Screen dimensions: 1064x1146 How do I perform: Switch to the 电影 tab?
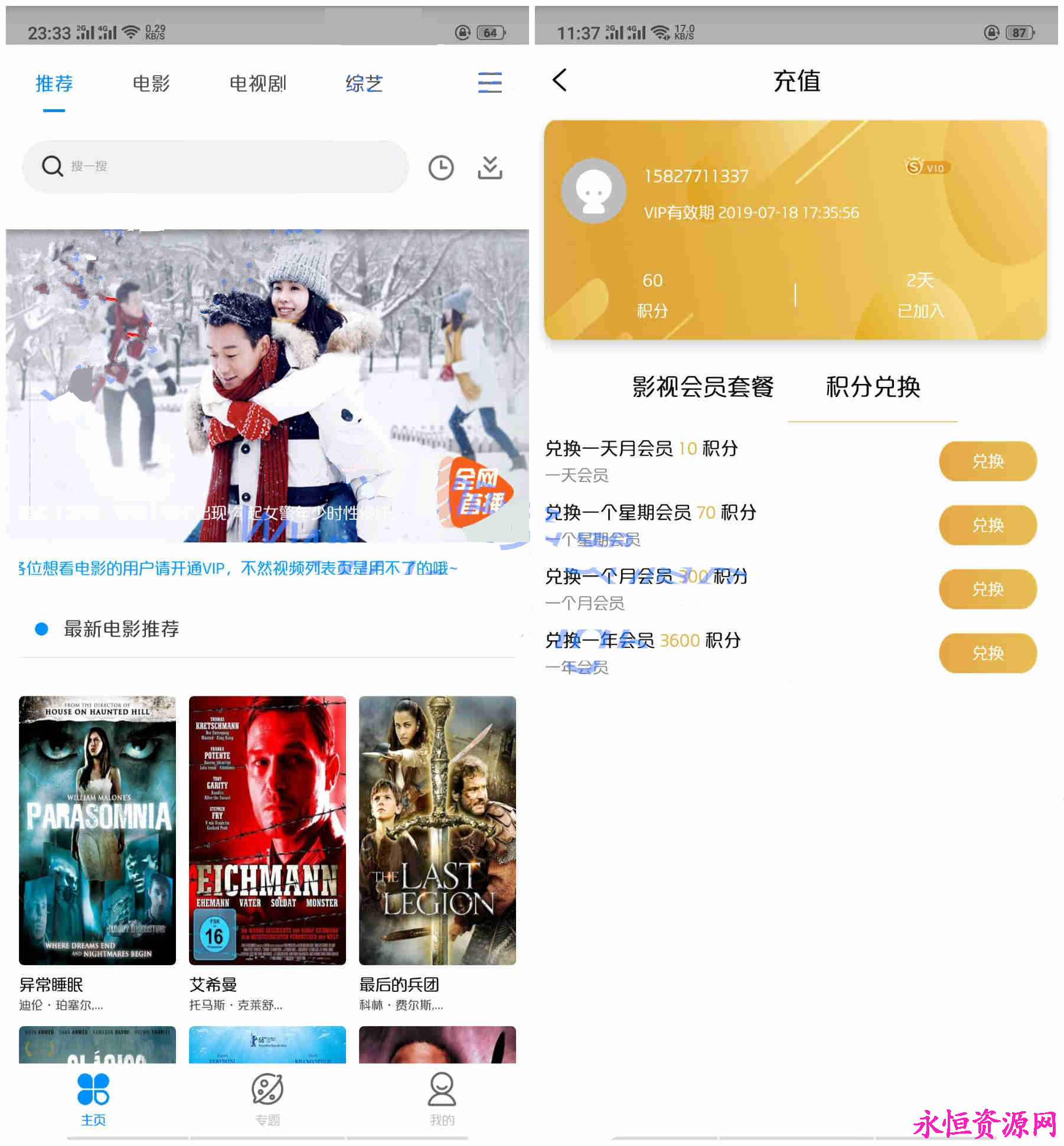coord(151,83)
